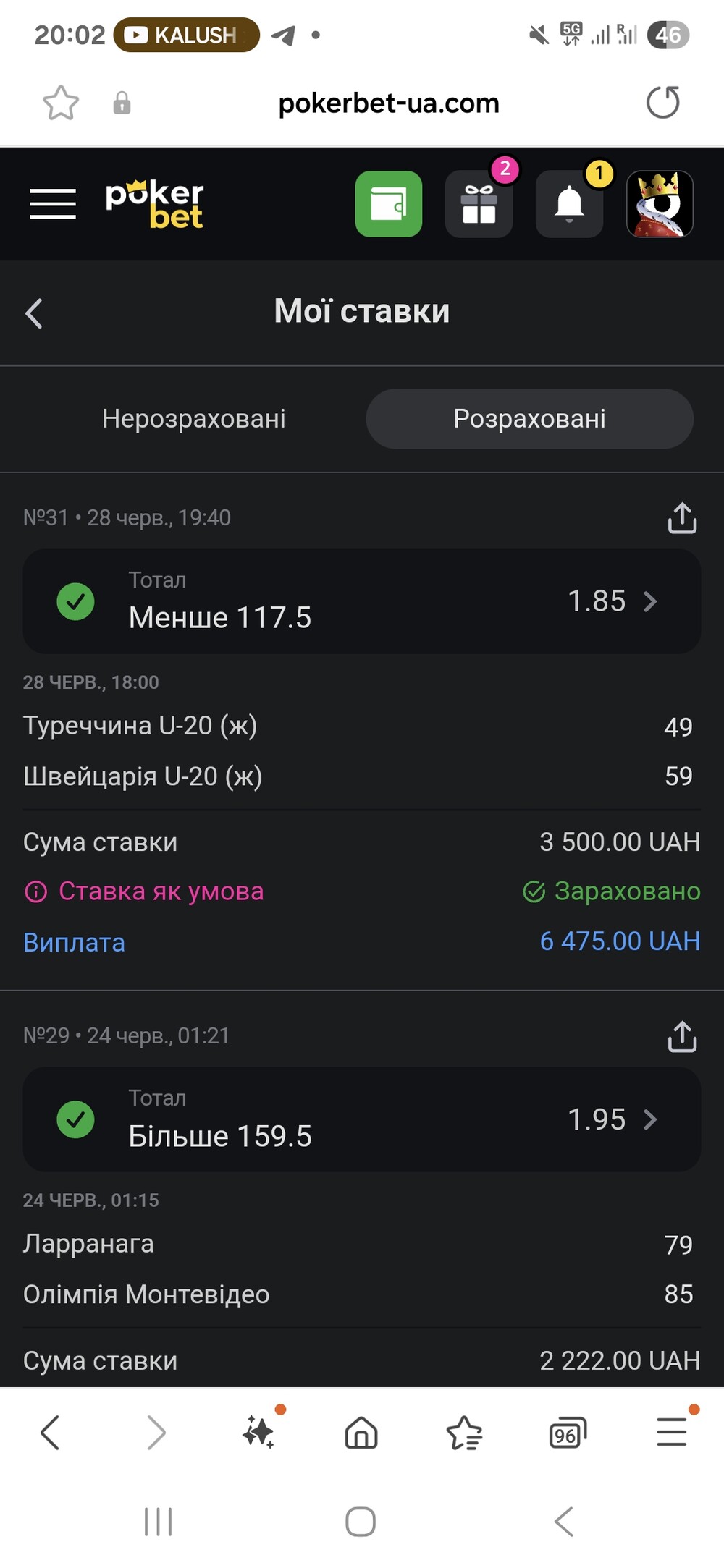Image resolution: width=724 pixels, height=1568 pixels.
Task: Show info about Ставка як умова
Action: (x=35, y=891)
